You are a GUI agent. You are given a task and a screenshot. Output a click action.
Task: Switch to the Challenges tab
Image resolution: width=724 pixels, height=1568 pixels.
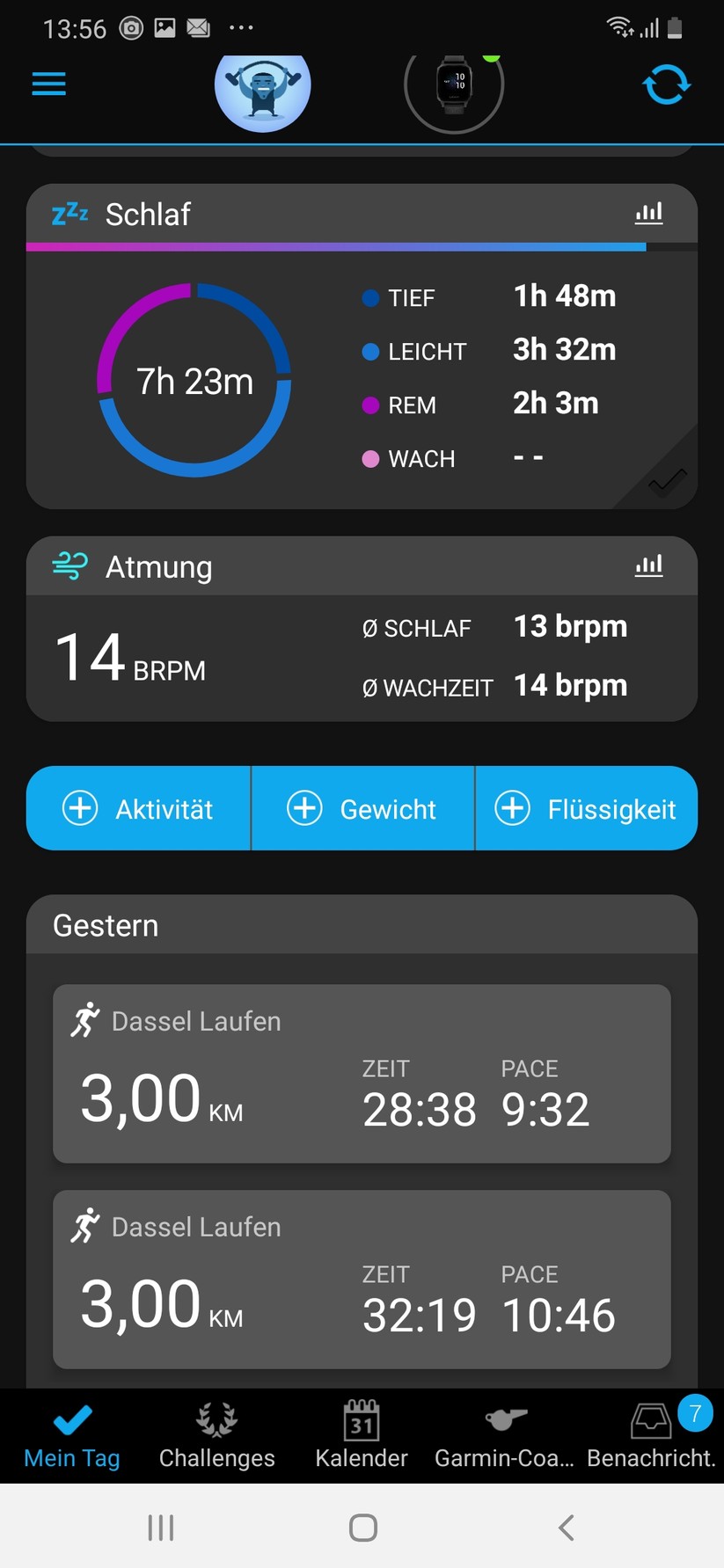coord(216,1435)
